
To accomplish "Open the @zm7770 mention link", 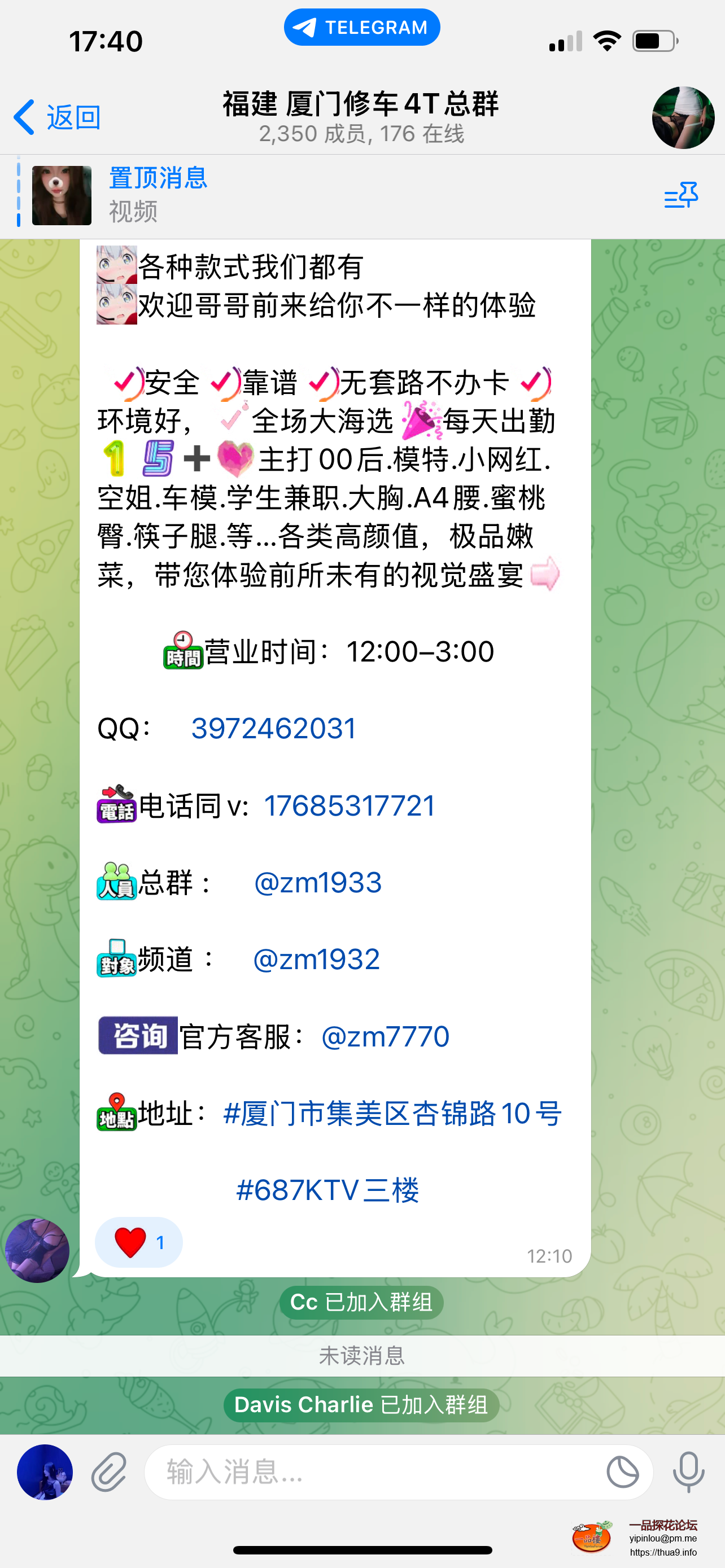I will (385, 1037).
